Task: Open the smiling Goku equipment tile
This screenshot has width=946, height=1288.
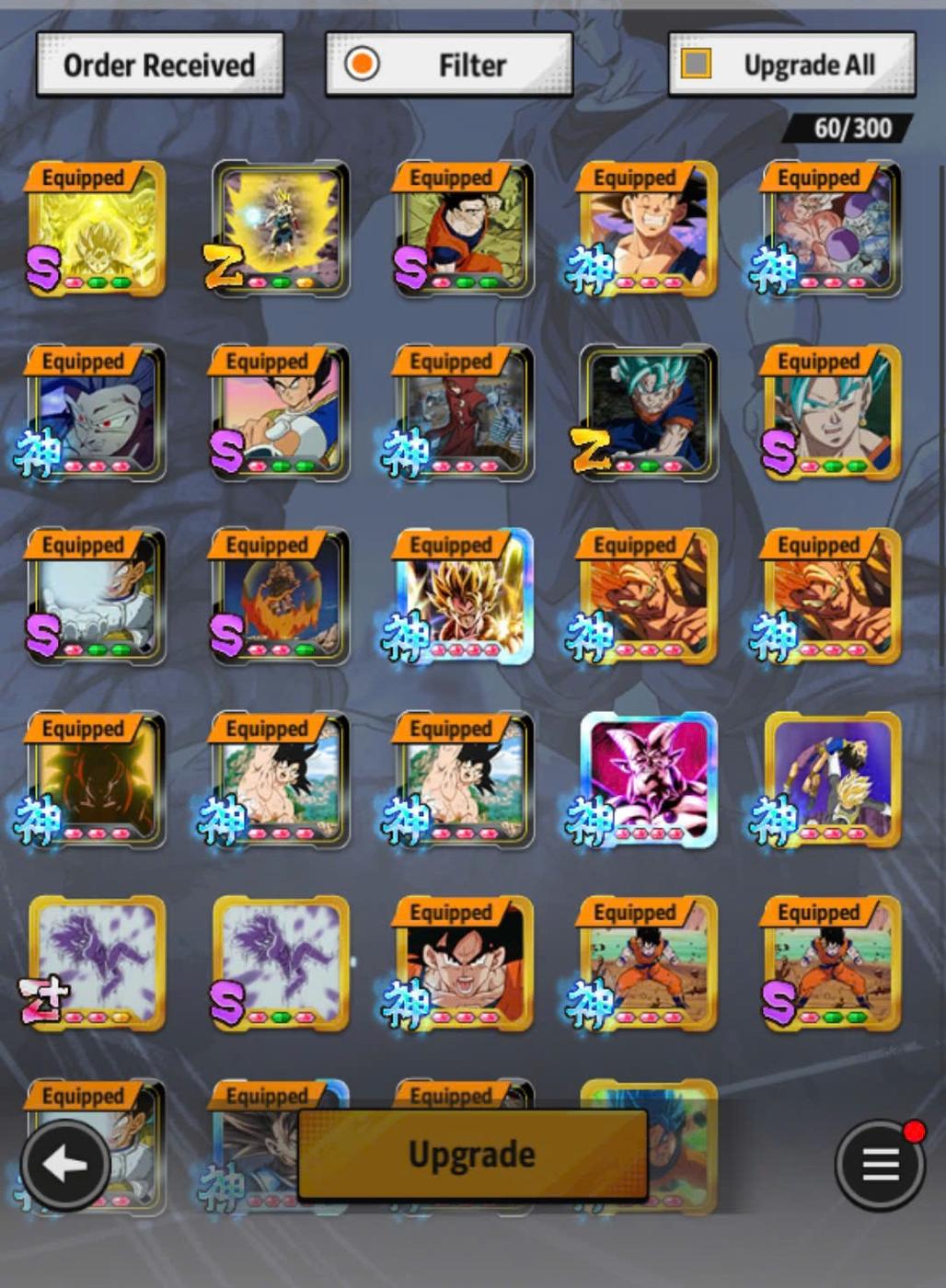Action: [649, 229]
